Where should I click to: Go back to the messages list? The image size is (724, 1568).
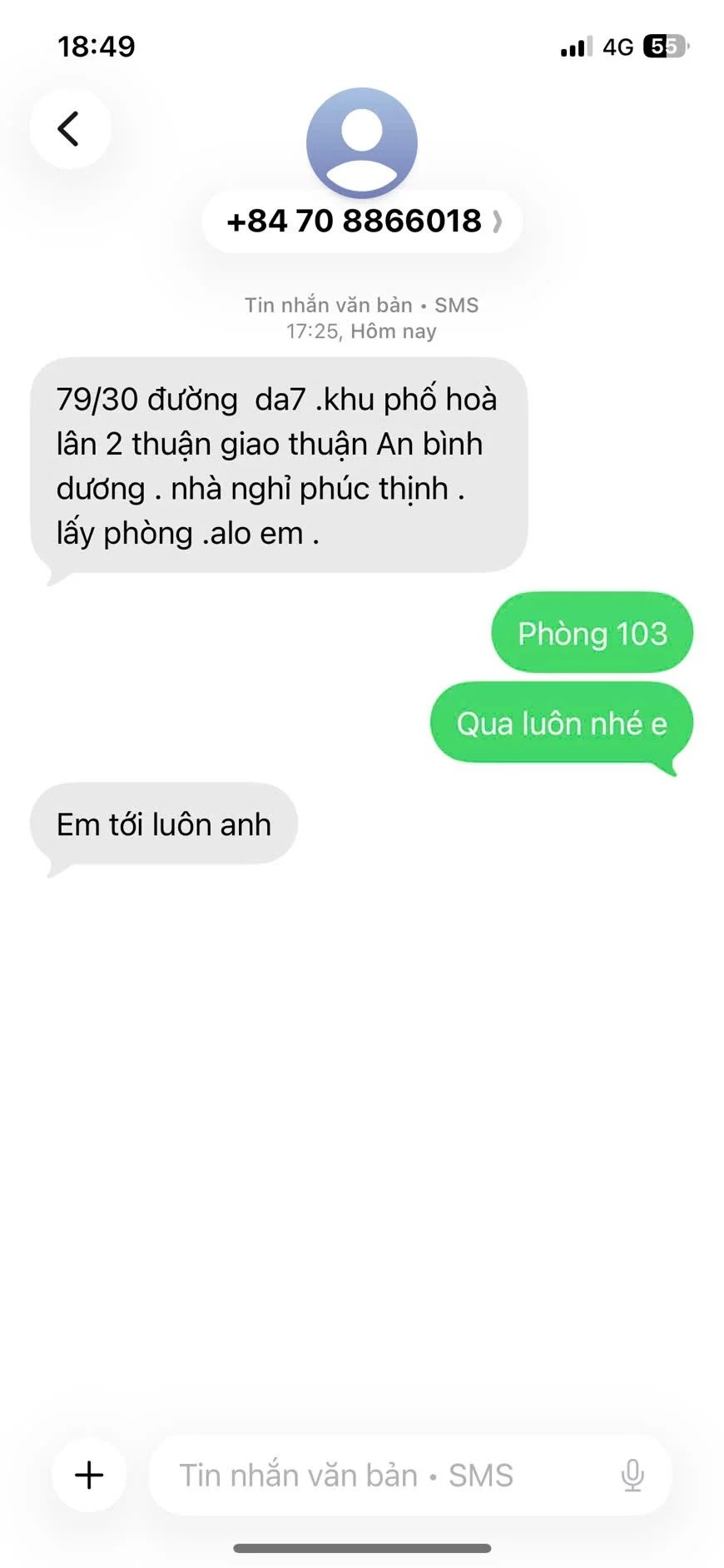(x=69, y=129)
